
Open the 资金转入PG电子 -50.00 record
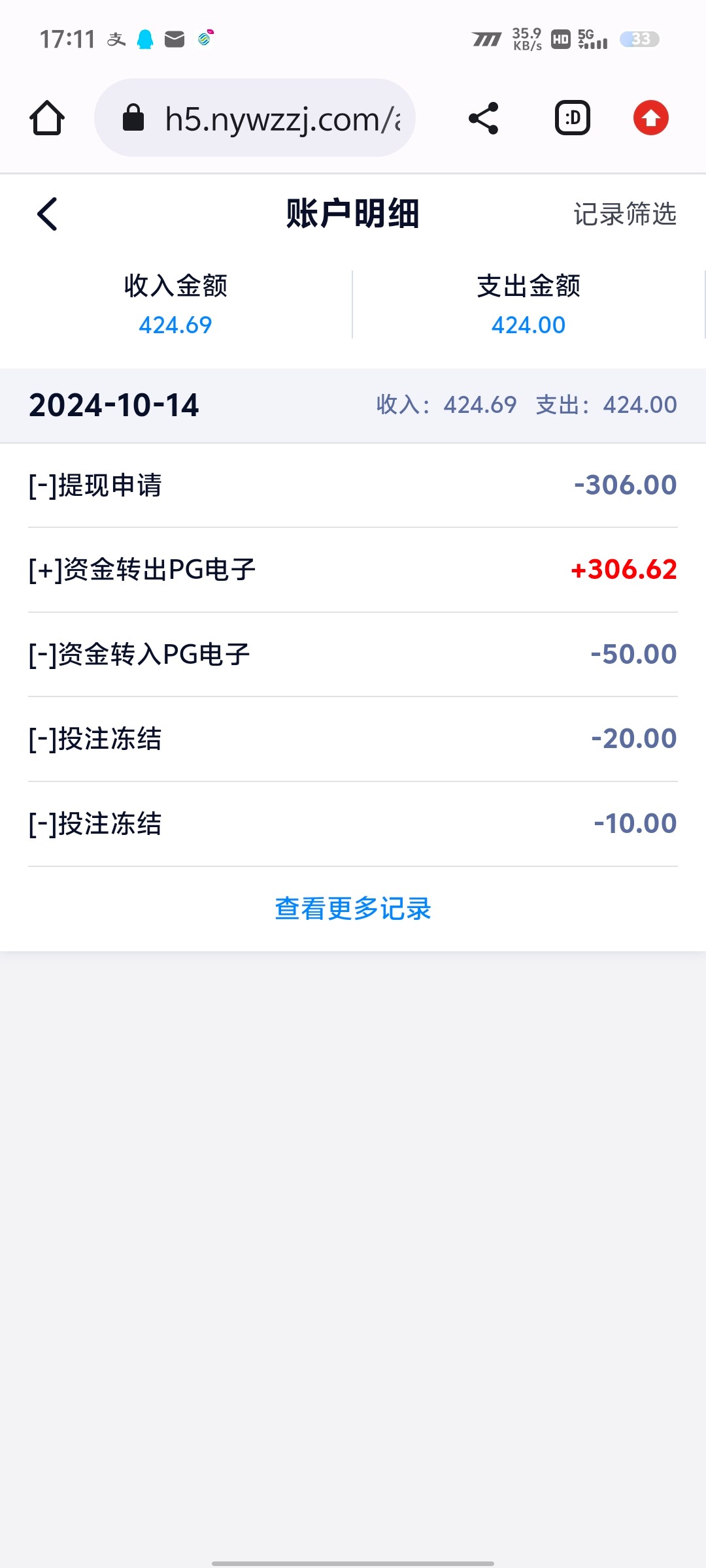pyautogui.click(x=353, y=655)
